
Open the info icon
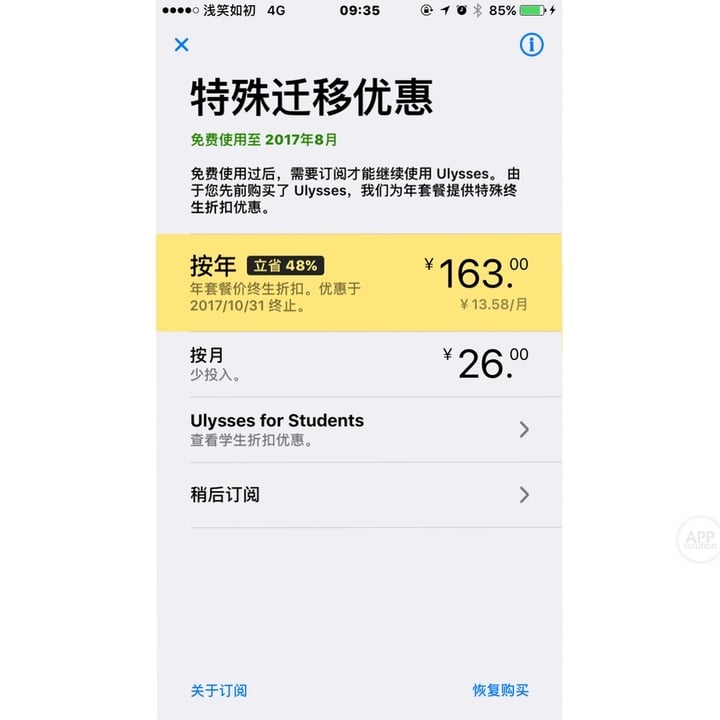(531, 44)
